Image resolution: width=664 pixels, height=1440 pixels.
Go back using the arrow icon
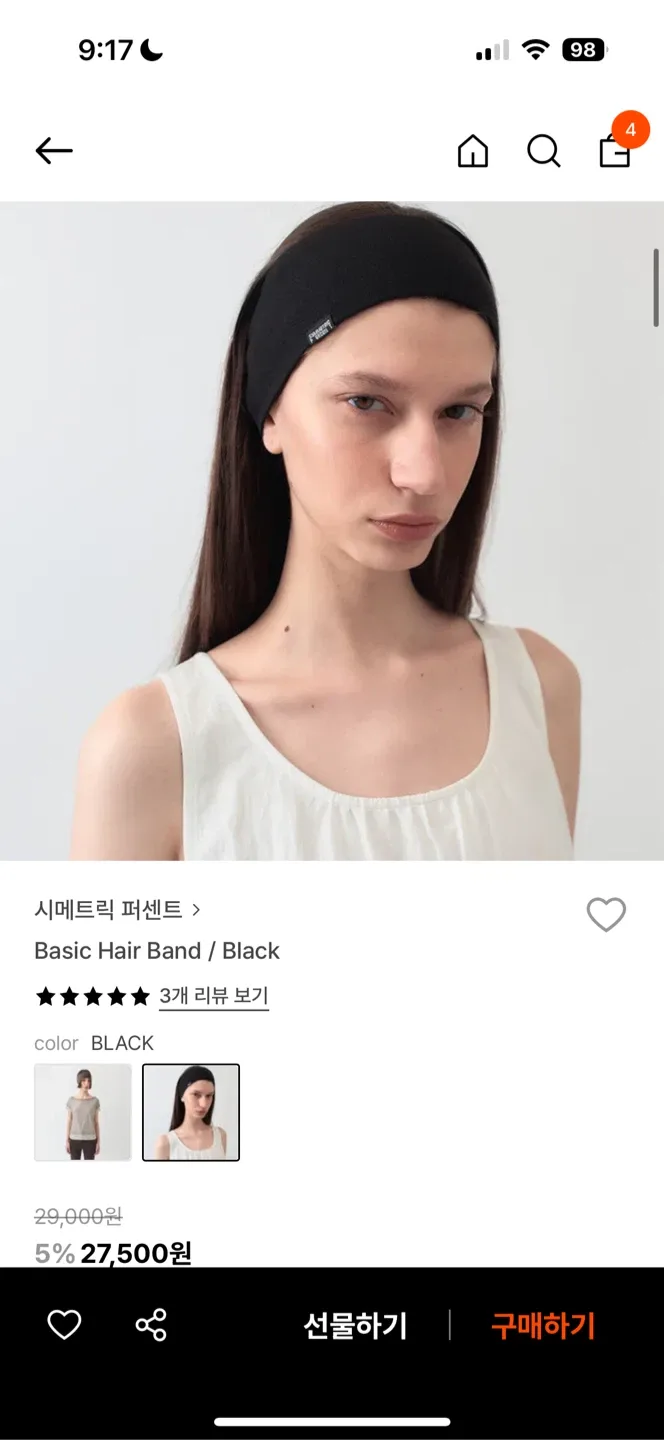point(54,151)
